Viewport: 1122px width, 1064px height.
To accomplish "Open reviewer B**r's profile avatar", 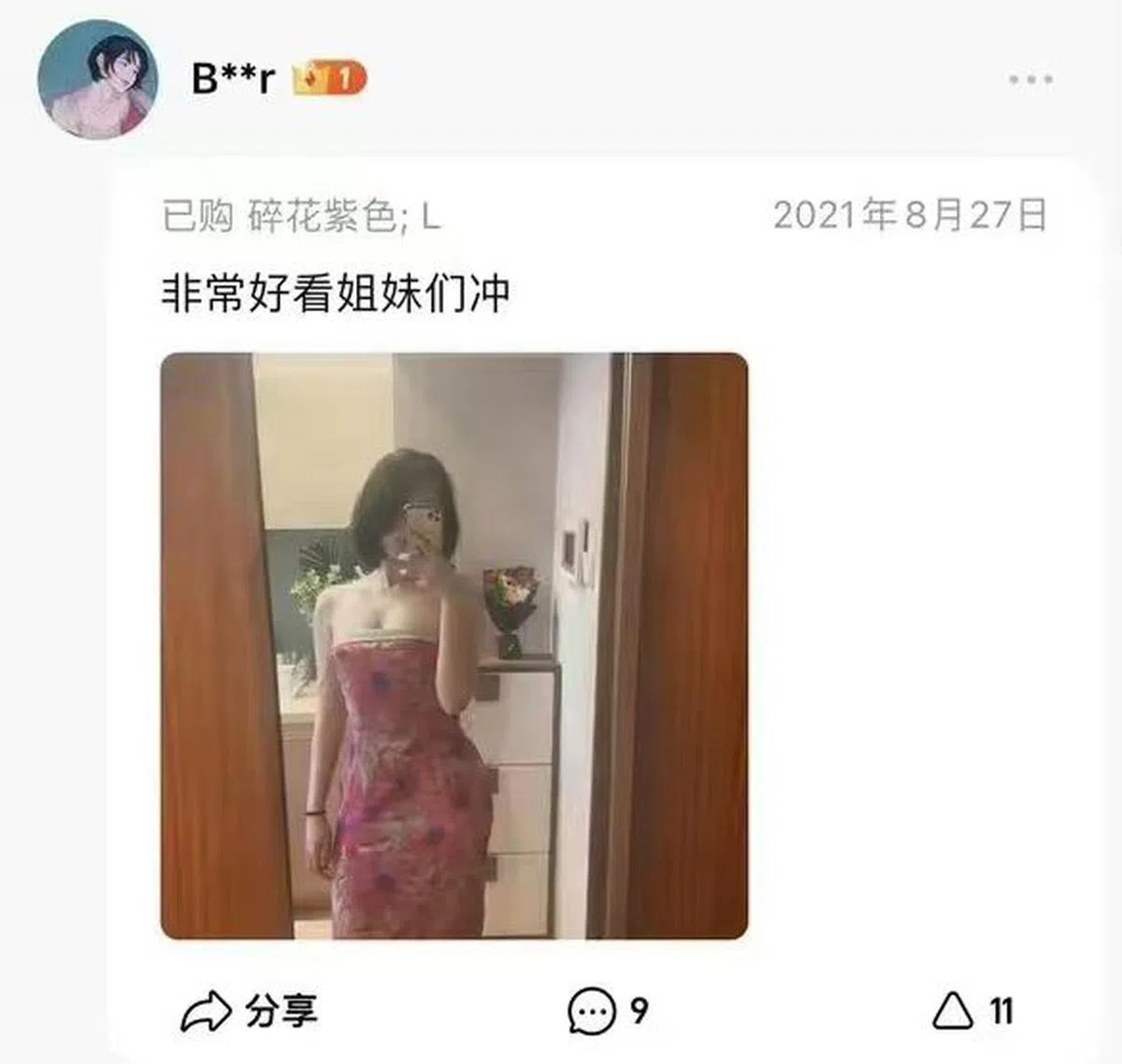I will pos(97,79).
